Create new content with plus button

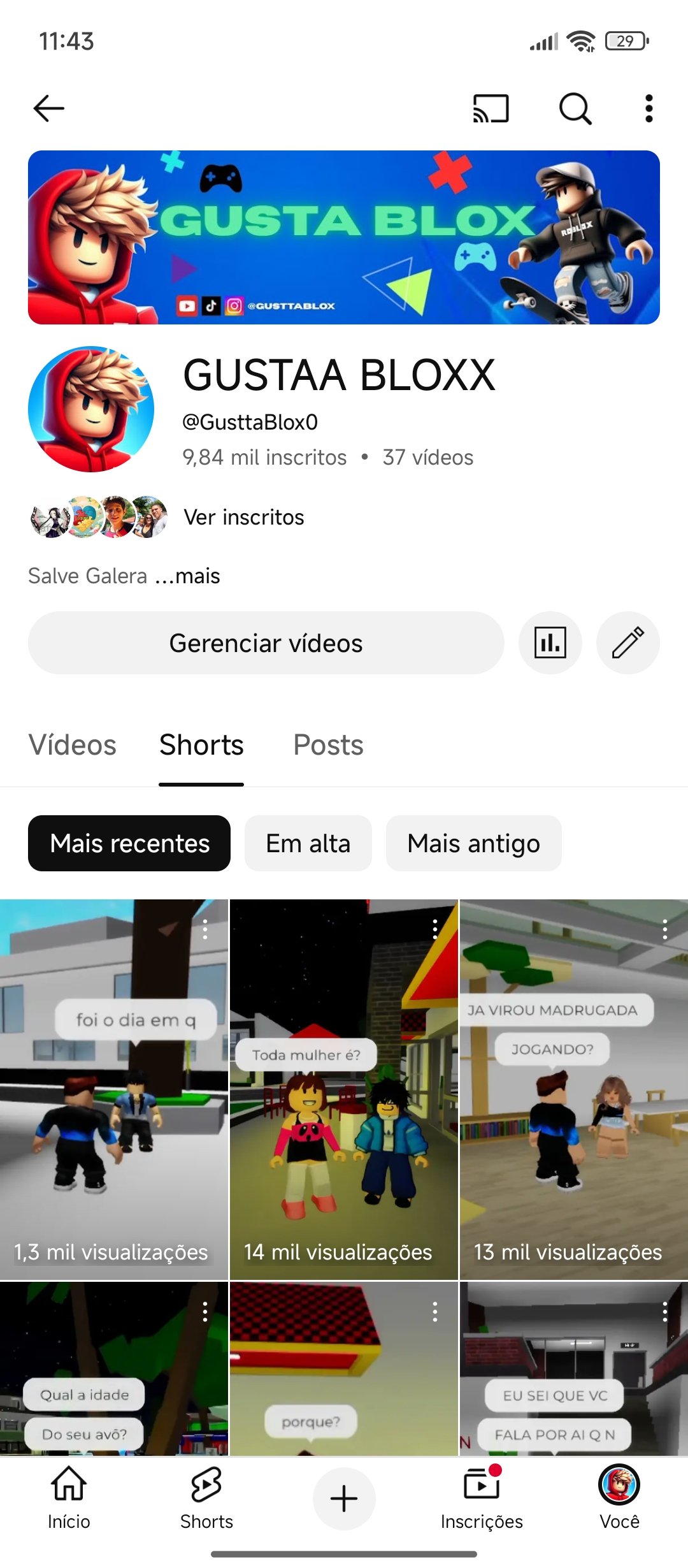[344, 1499]
